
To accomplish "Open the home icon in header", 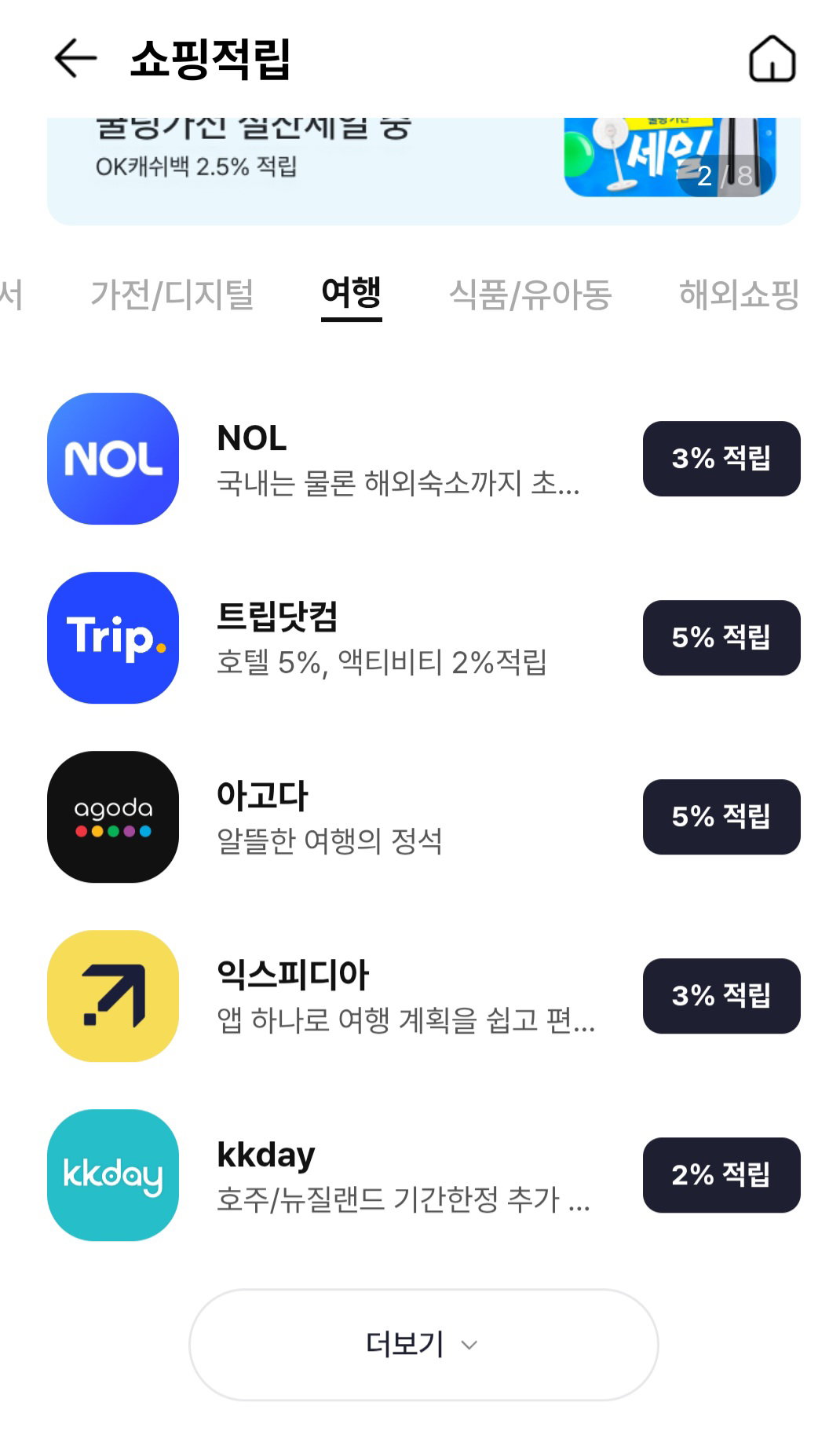I will 772,59.
